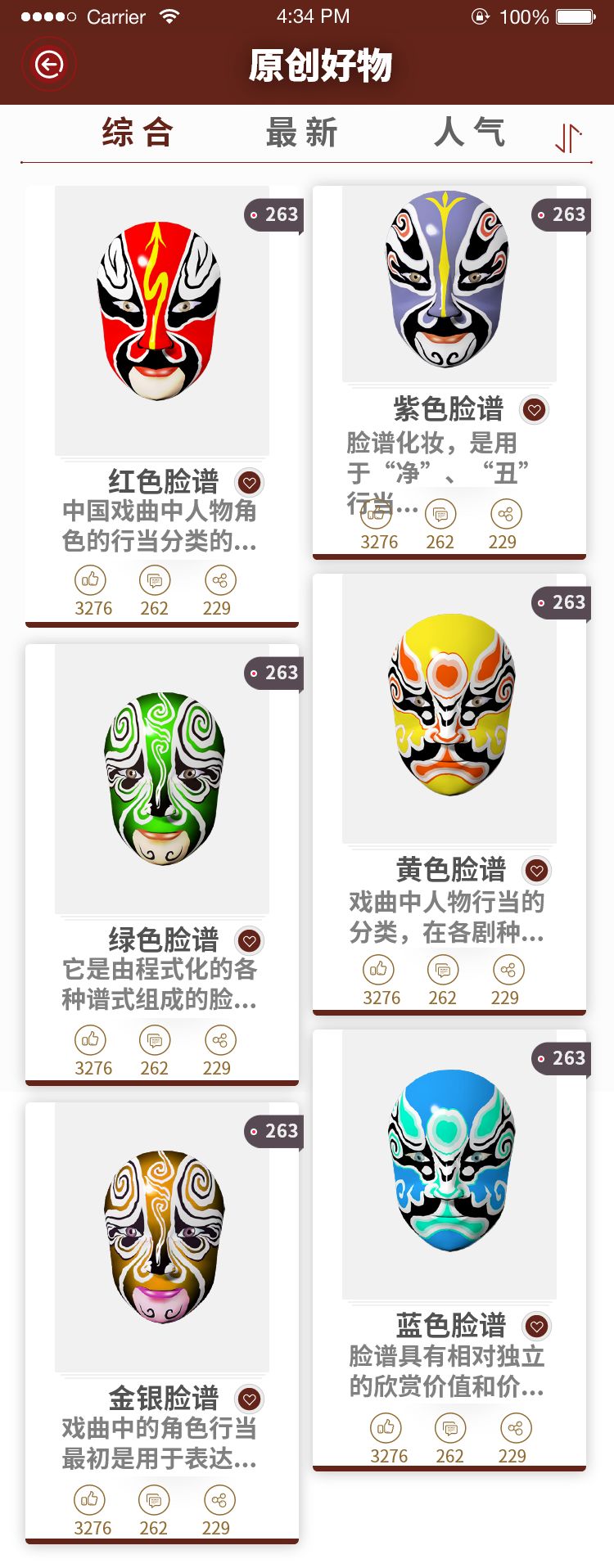Favorite 紫色脸谱 with the heart icon
This screenshot has height=1568, width=614.
click(535, 409)
